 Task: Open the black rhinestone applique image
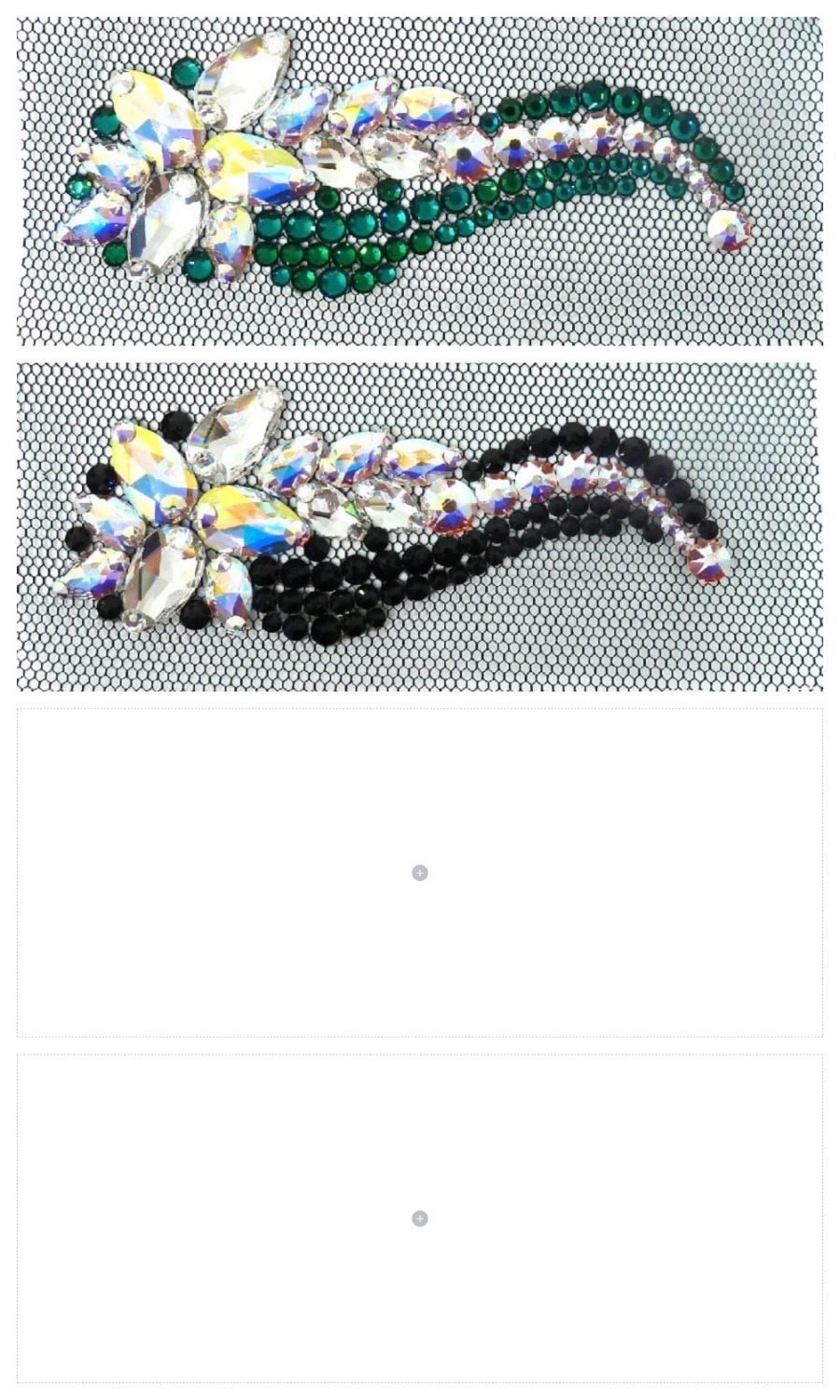[x=420, y=526]
